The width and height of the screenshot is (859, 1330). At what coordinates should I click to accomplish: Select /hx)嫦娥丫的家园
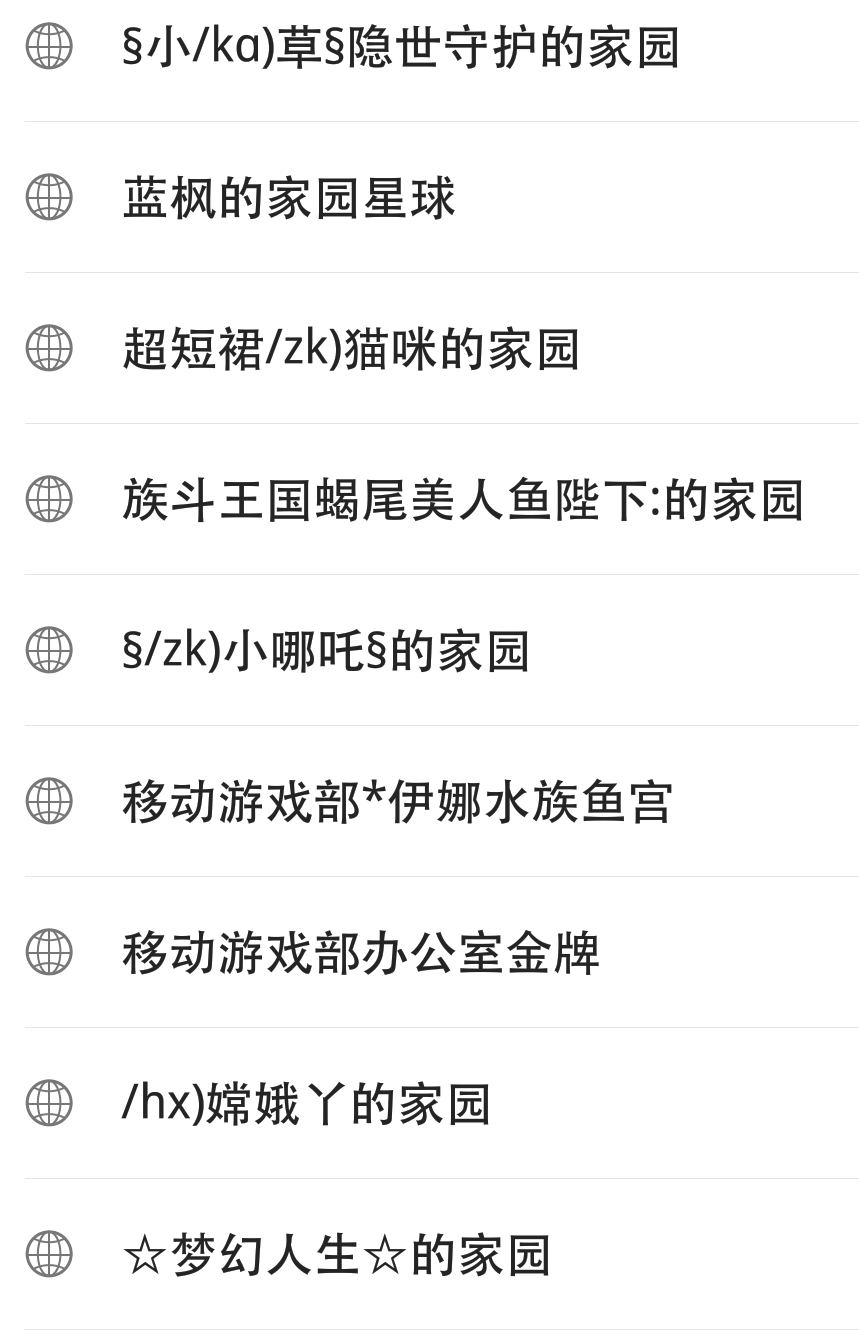306,1104
